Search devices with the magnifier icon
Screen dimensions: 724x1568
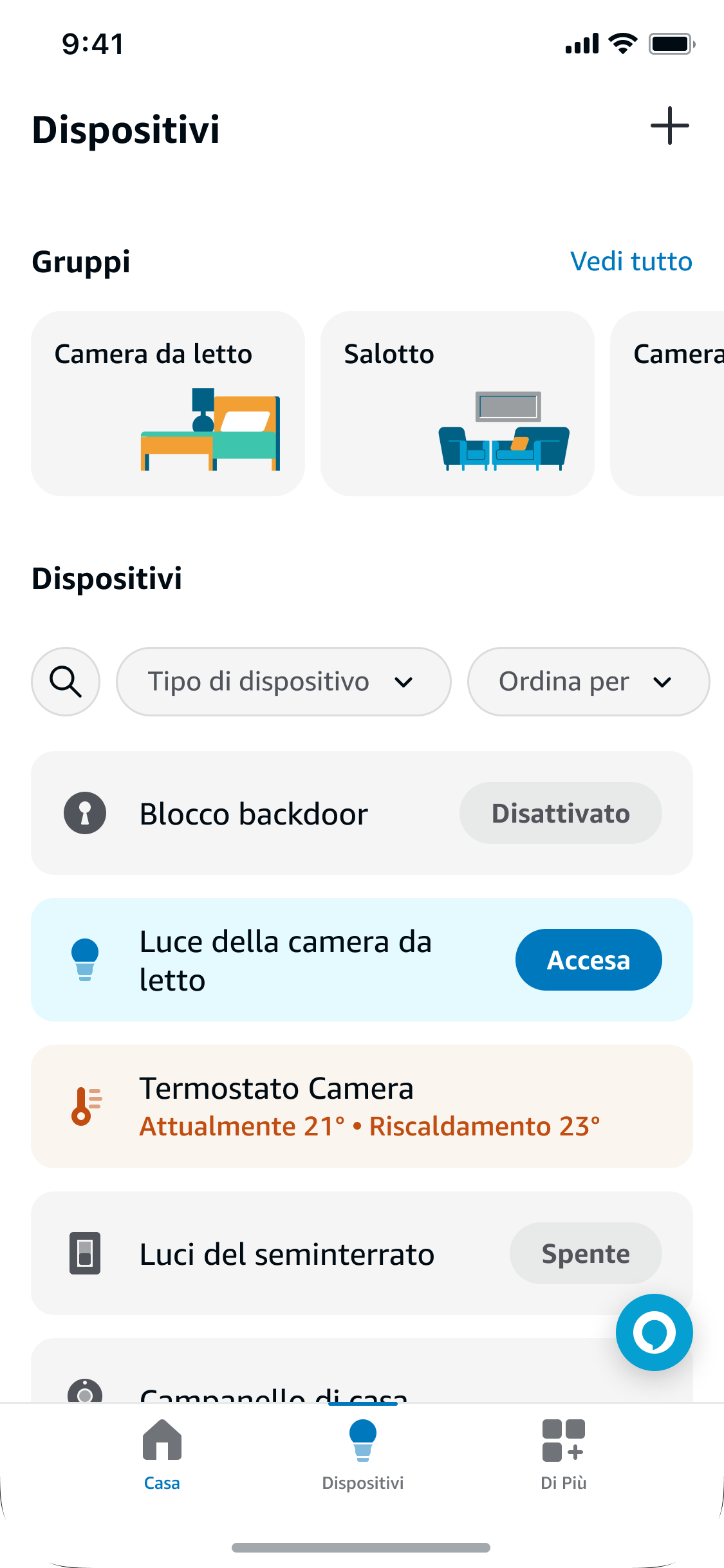[66, 682]
